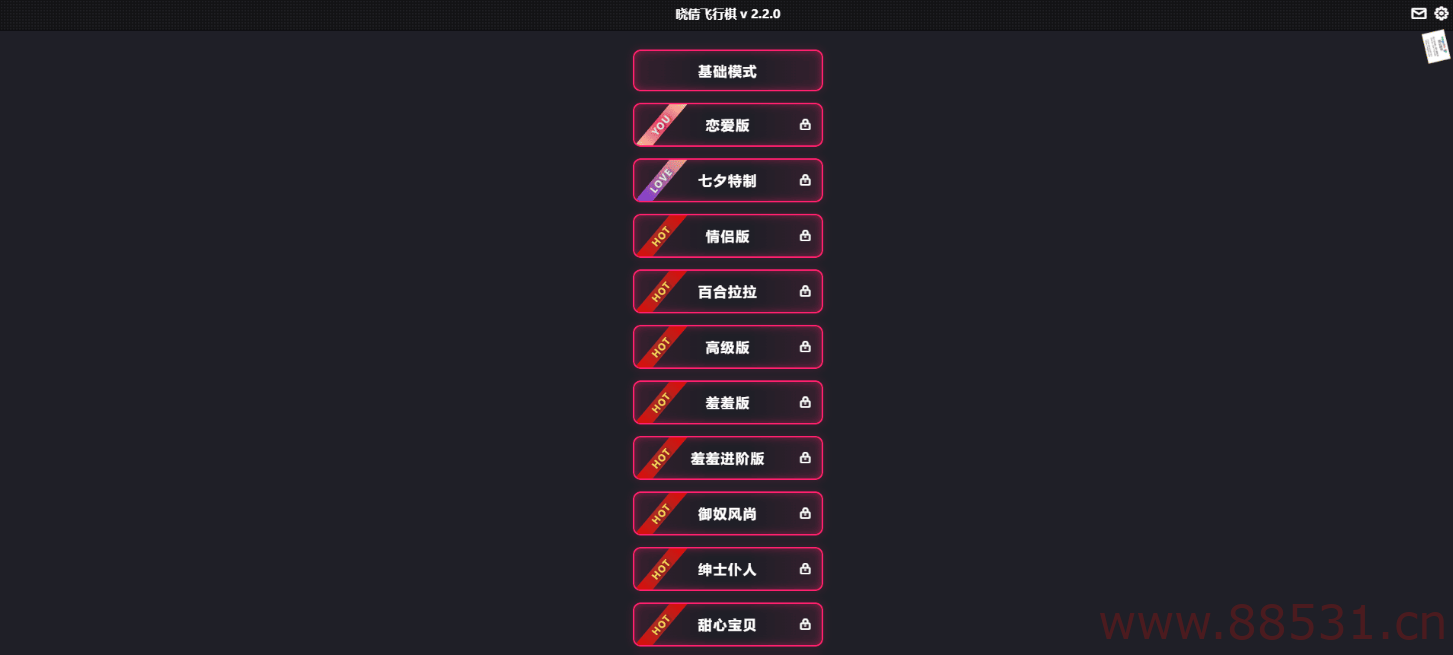Select the 百合拉拉 mode
The height and width of the screenshot is (655, 1453).
(x=727, y=292)
